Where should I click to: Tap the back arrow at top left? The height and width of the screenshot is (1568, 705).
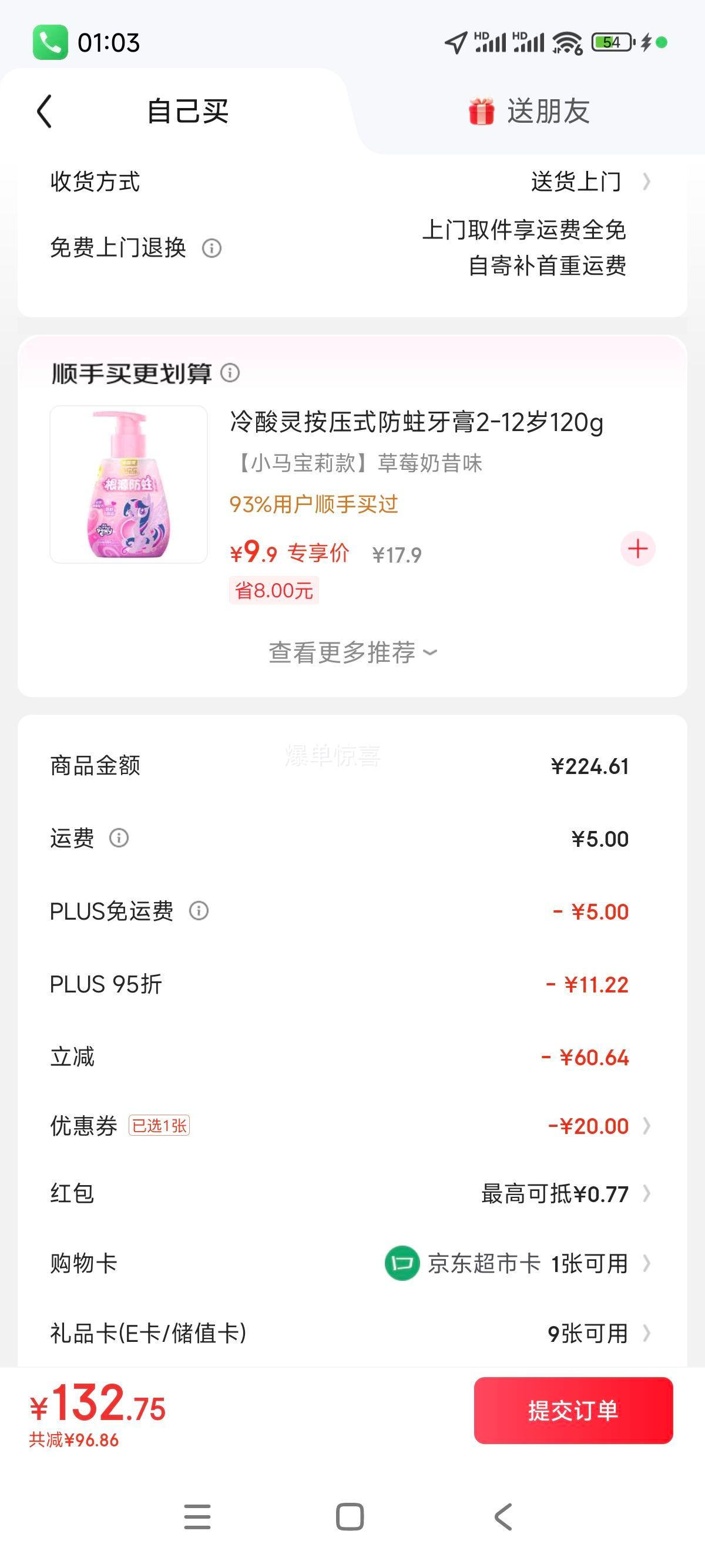coord(43,112)
